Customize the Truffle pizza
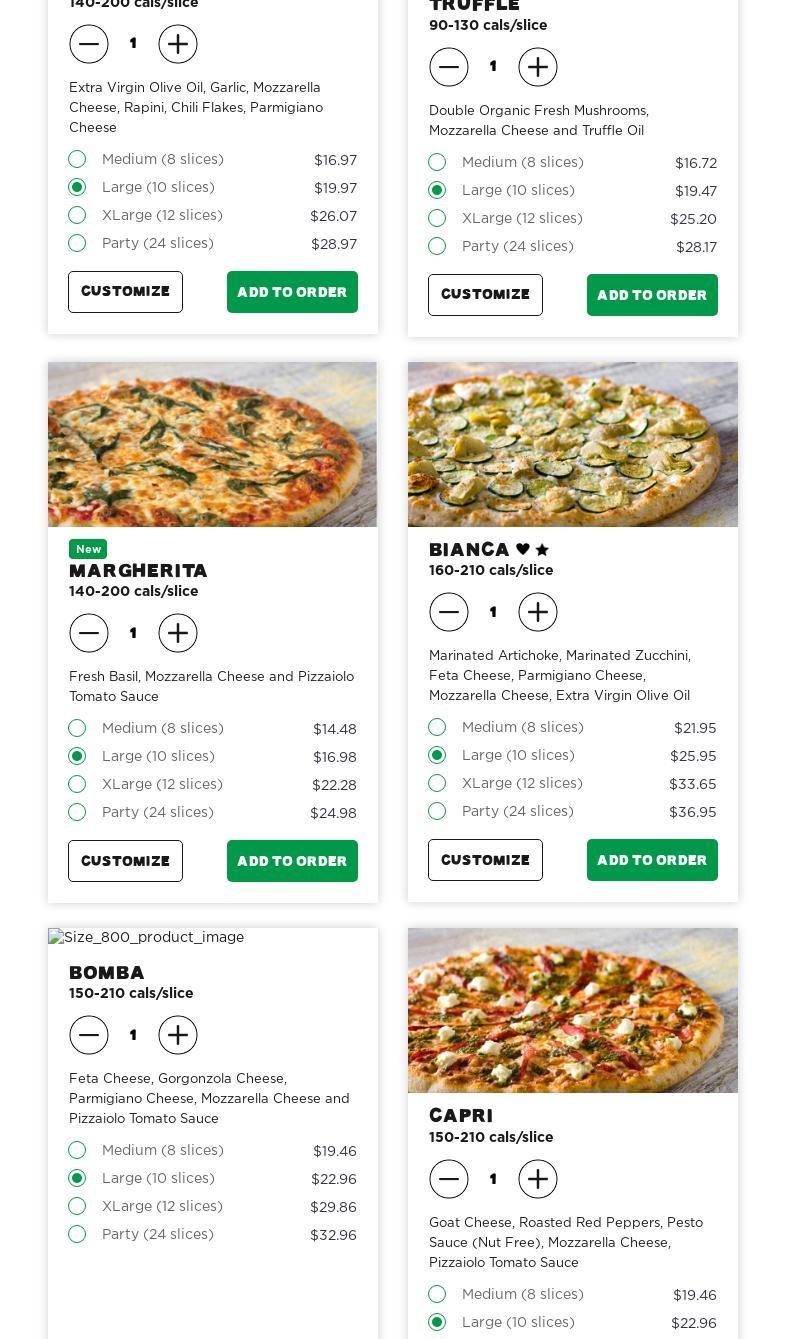This screenshot has width=785, height=1339. pos(485,295)
